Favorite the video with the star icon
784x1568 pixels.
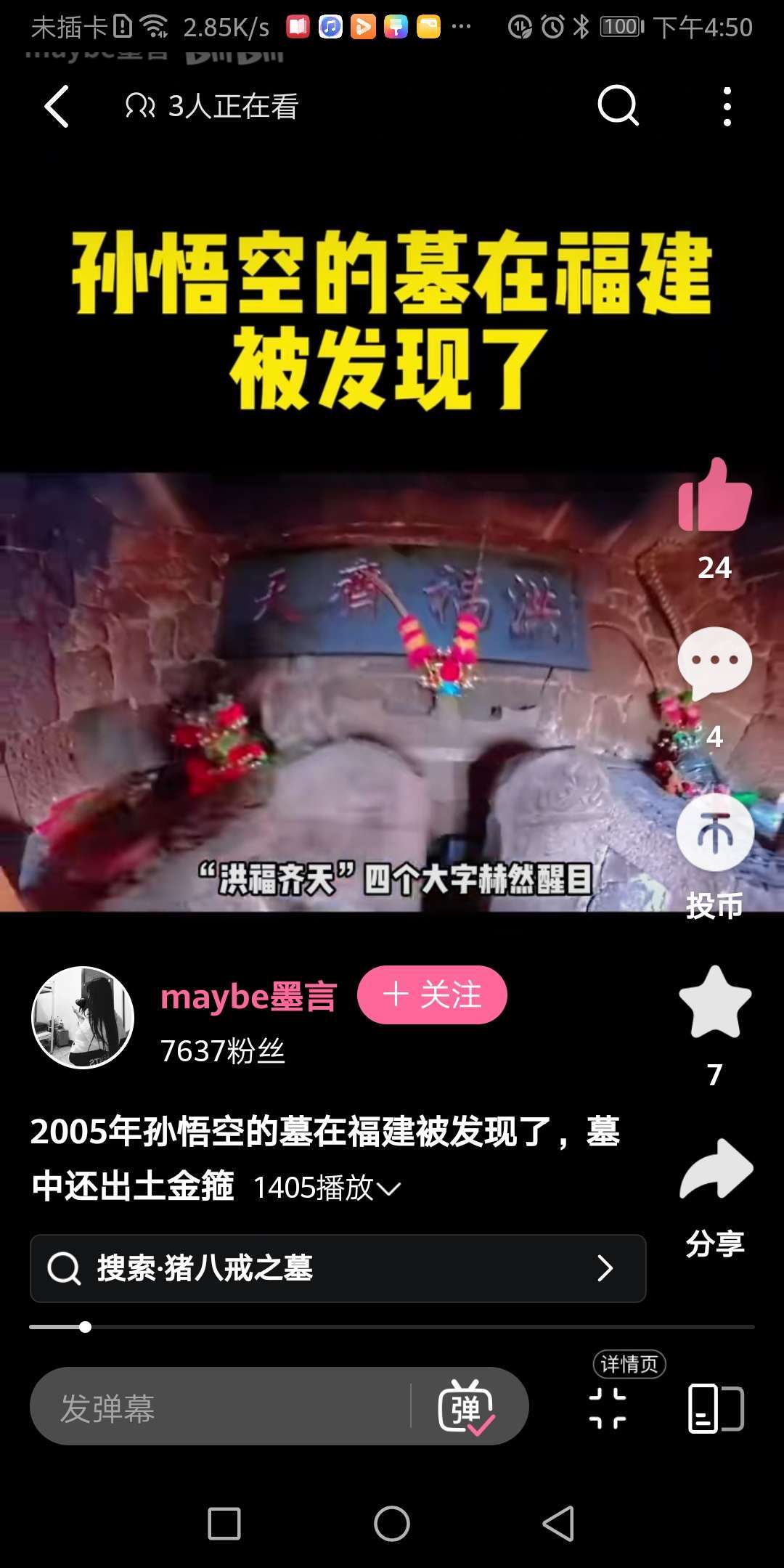click(x=715, y=1003)
